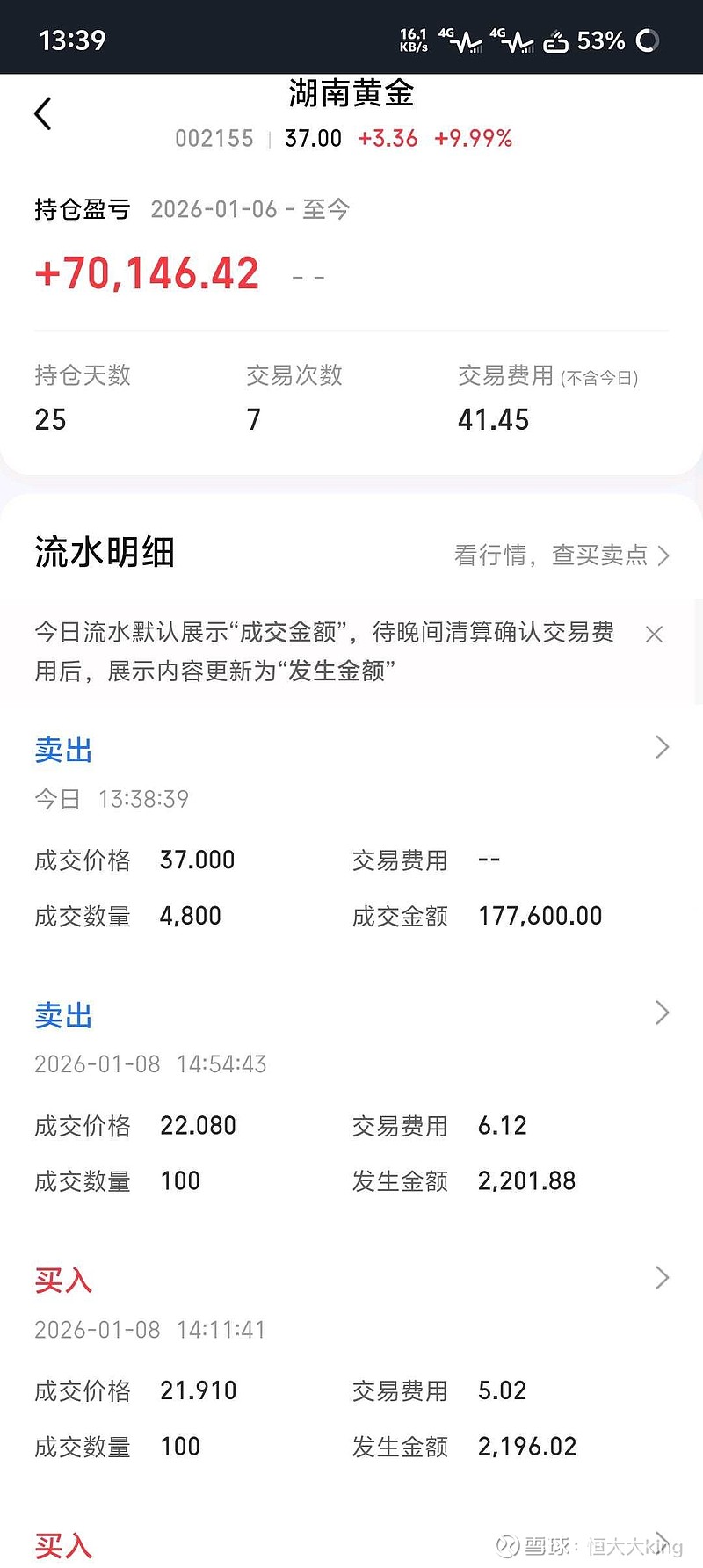Tap the 13:39 clock in status bar
Screen dimensions: 703x1568
(72, 40)
